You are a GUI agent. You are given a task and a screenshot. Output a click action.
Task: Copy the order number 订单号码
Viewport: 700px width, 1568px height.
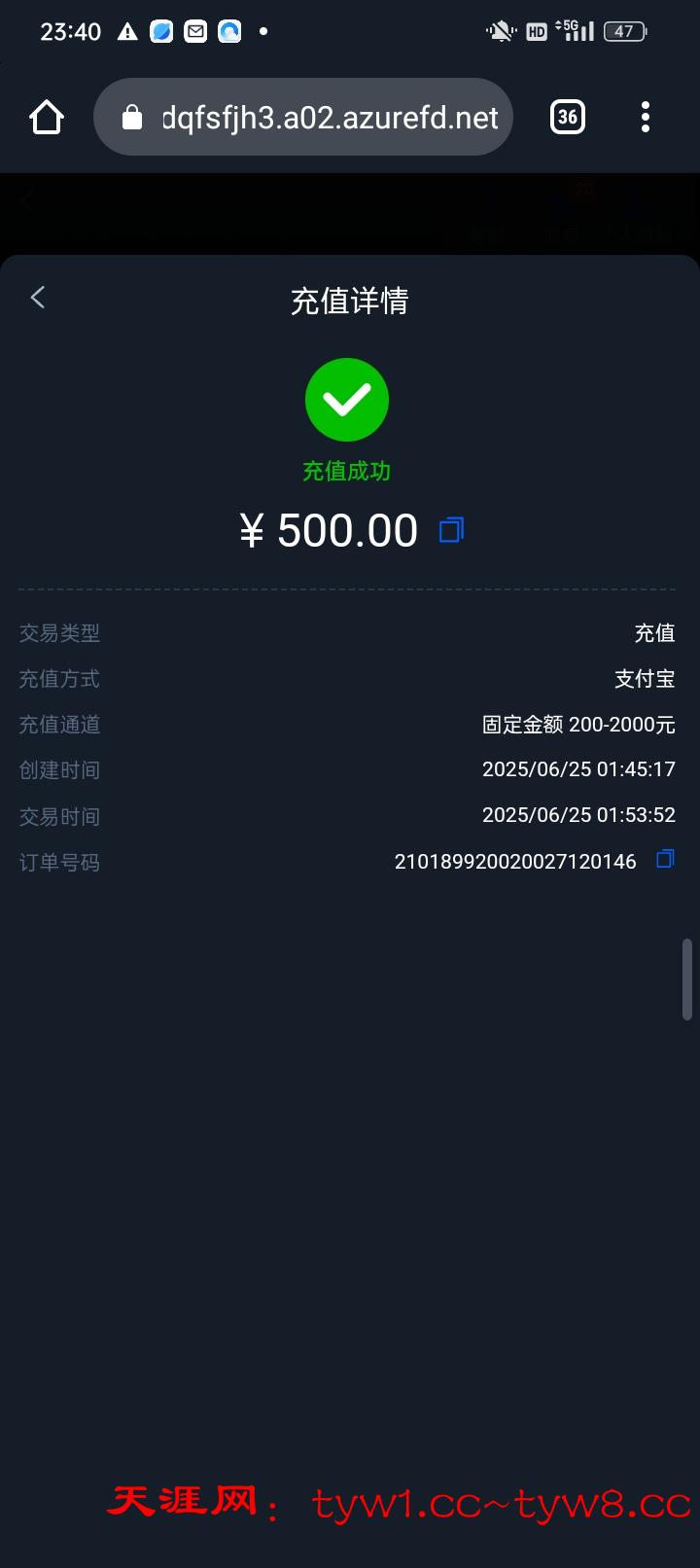pos(665,859)
